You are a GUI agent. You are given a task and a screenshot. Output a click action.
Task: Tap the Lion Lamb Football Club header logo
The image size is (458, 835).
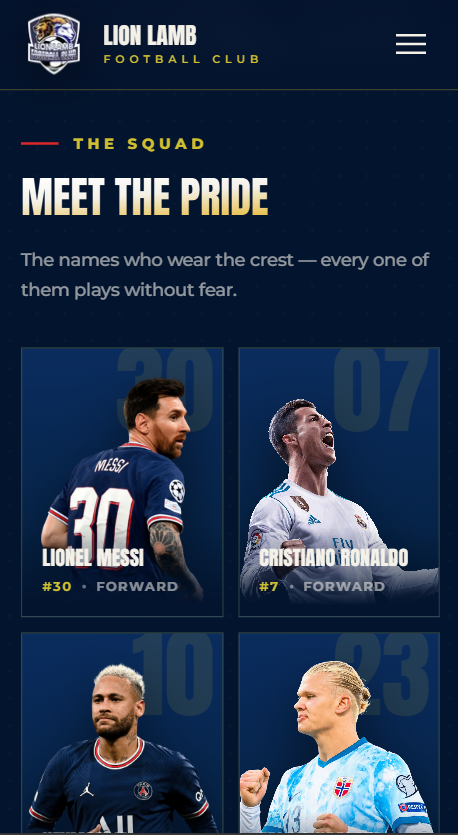(54, 44)
